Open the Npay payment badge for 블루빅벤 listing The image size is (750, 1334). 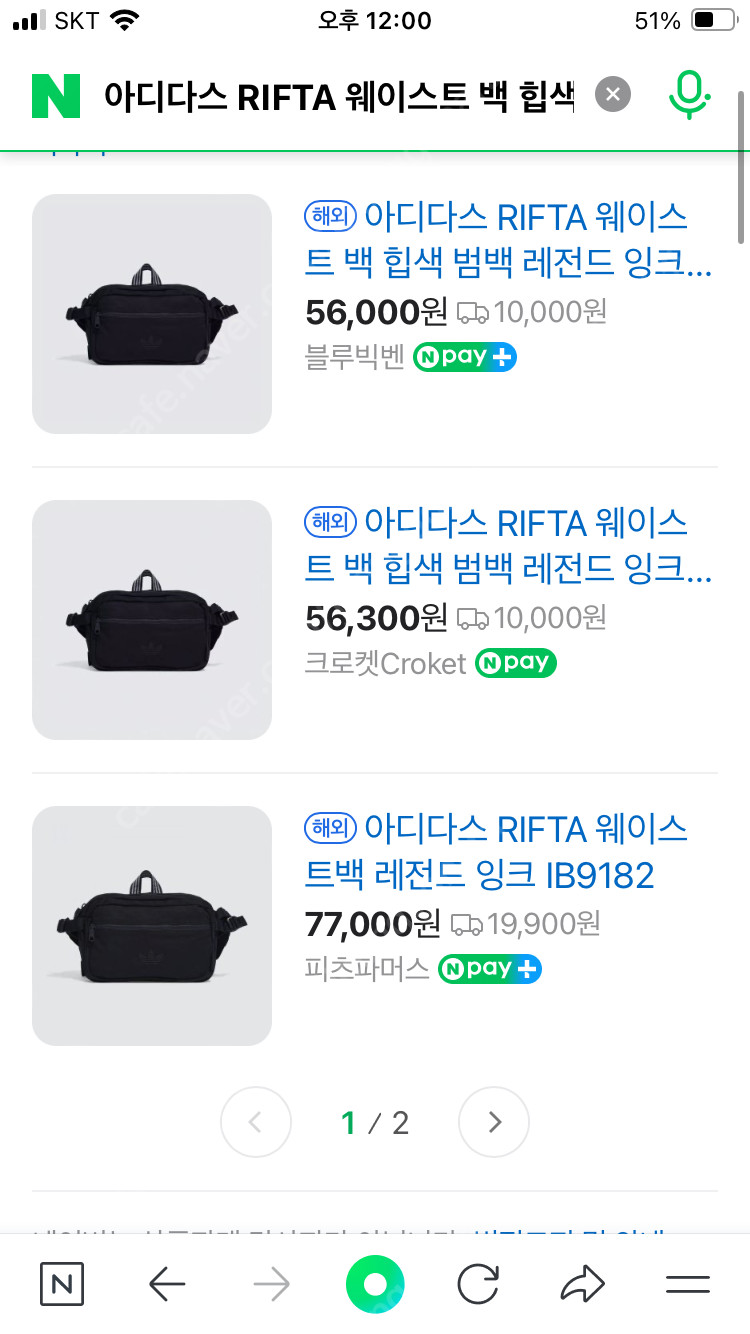coord(464,357)
